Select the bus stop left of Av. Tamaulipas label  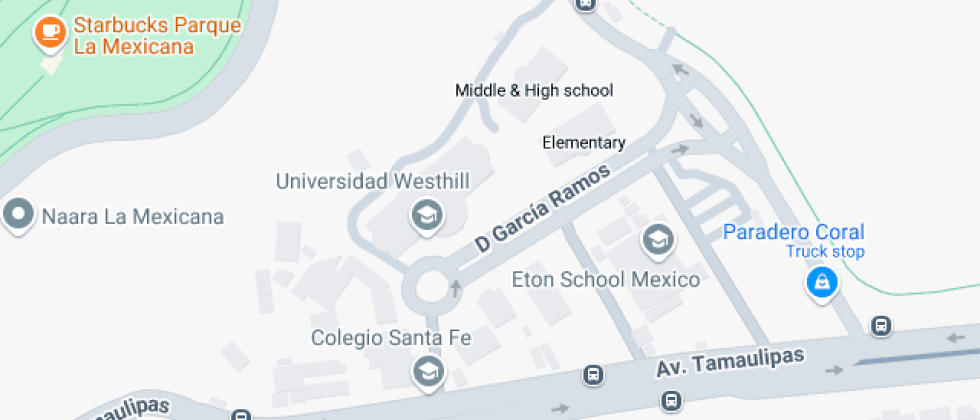593,375
